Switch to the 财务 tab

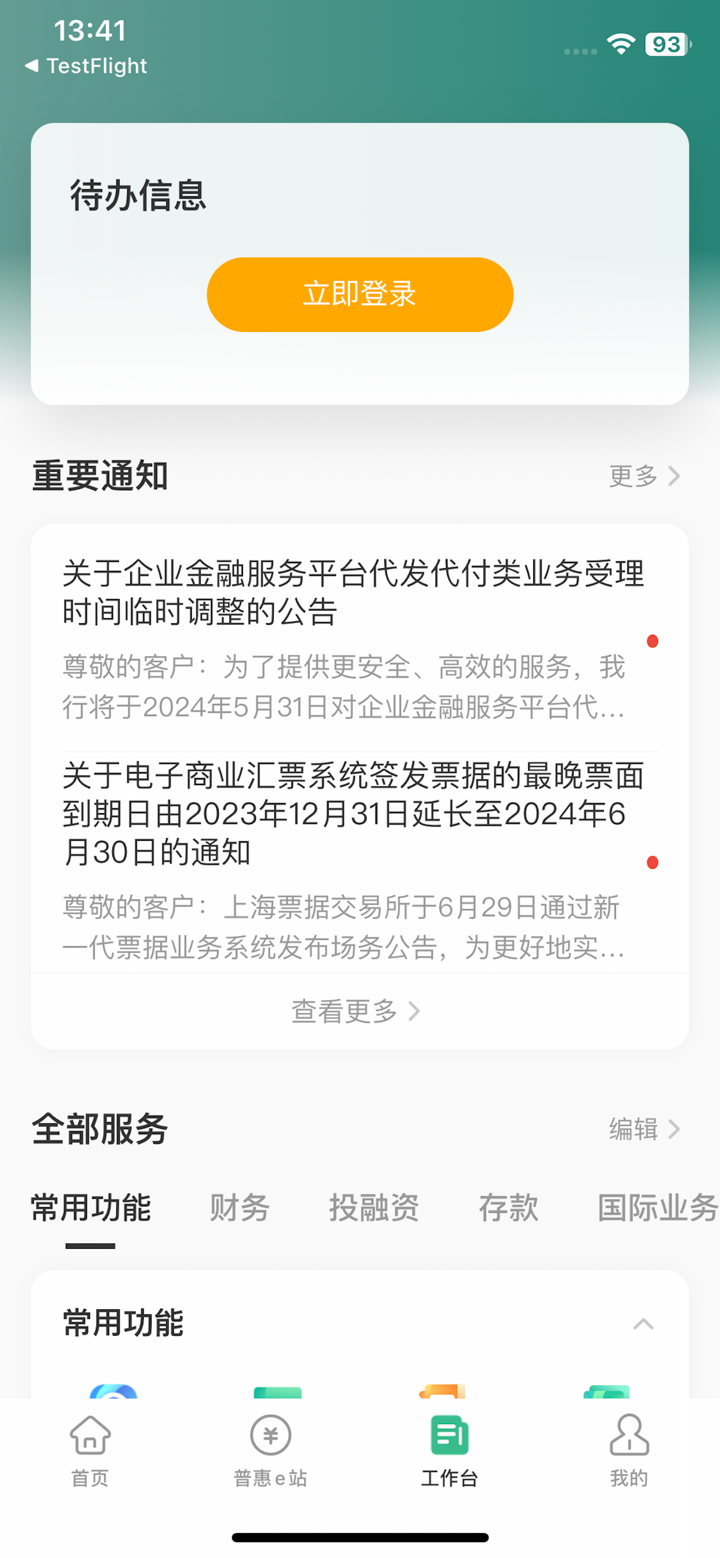238,1208
